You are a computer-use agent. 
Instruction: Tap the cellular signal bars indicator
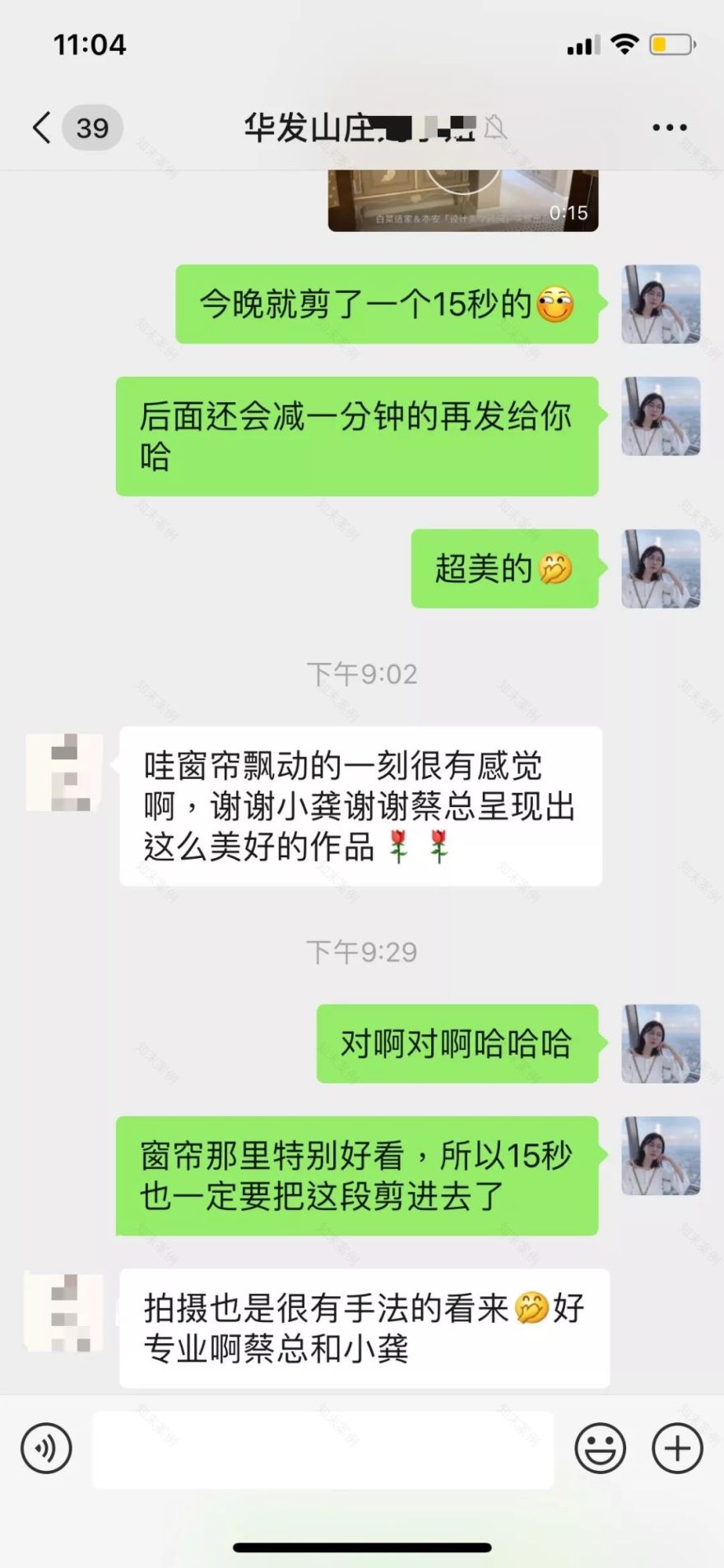[582, 46]
